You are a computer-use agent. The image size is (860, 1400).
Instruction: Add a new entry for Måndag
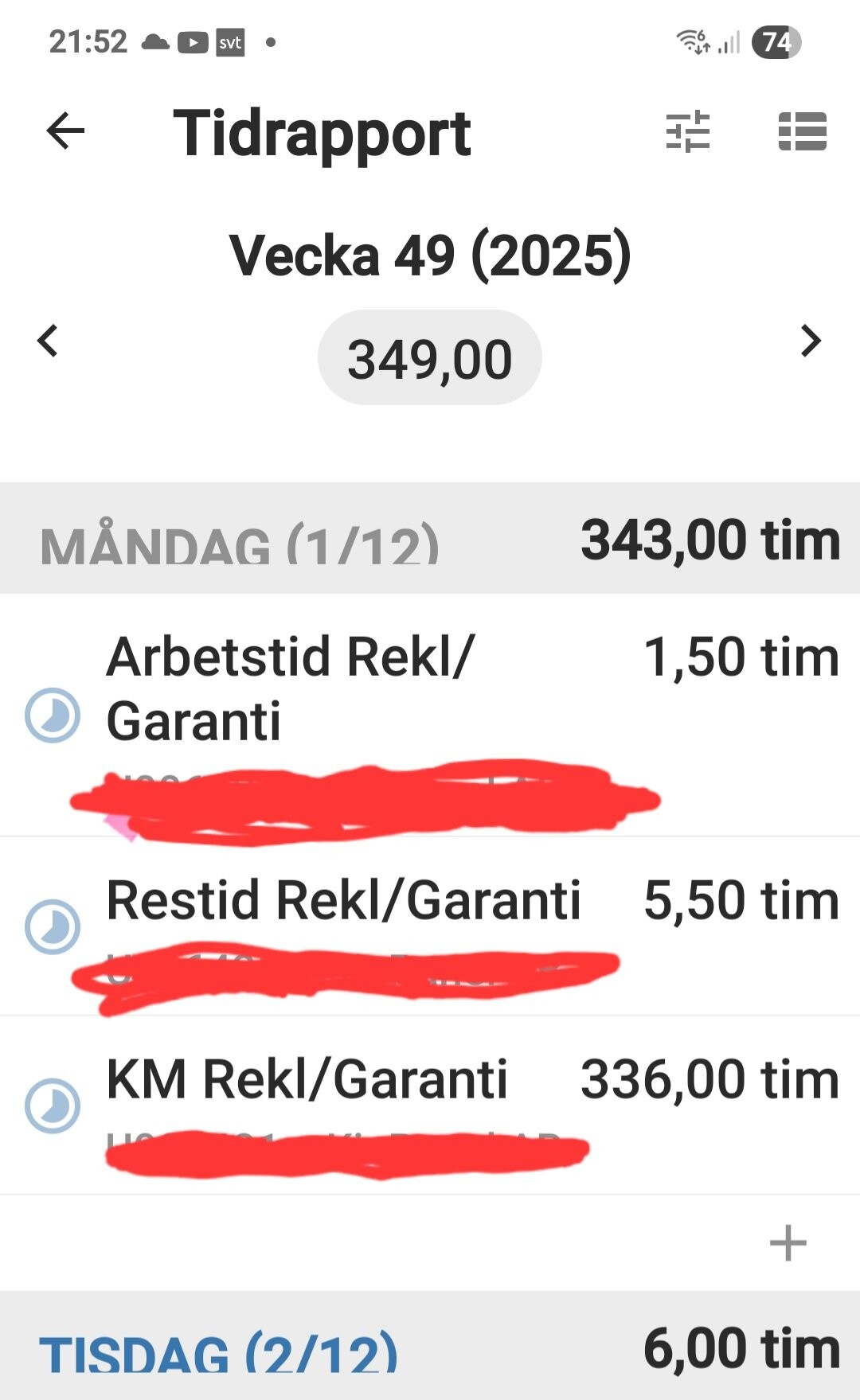click(788, 1243)
